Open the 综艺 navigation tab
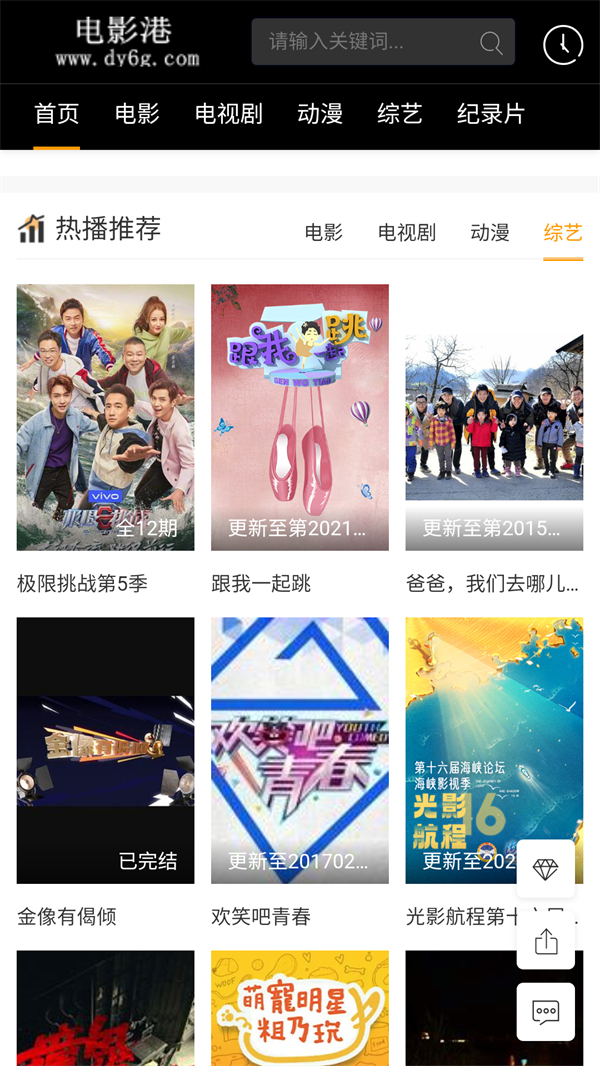 coord(400,114)
